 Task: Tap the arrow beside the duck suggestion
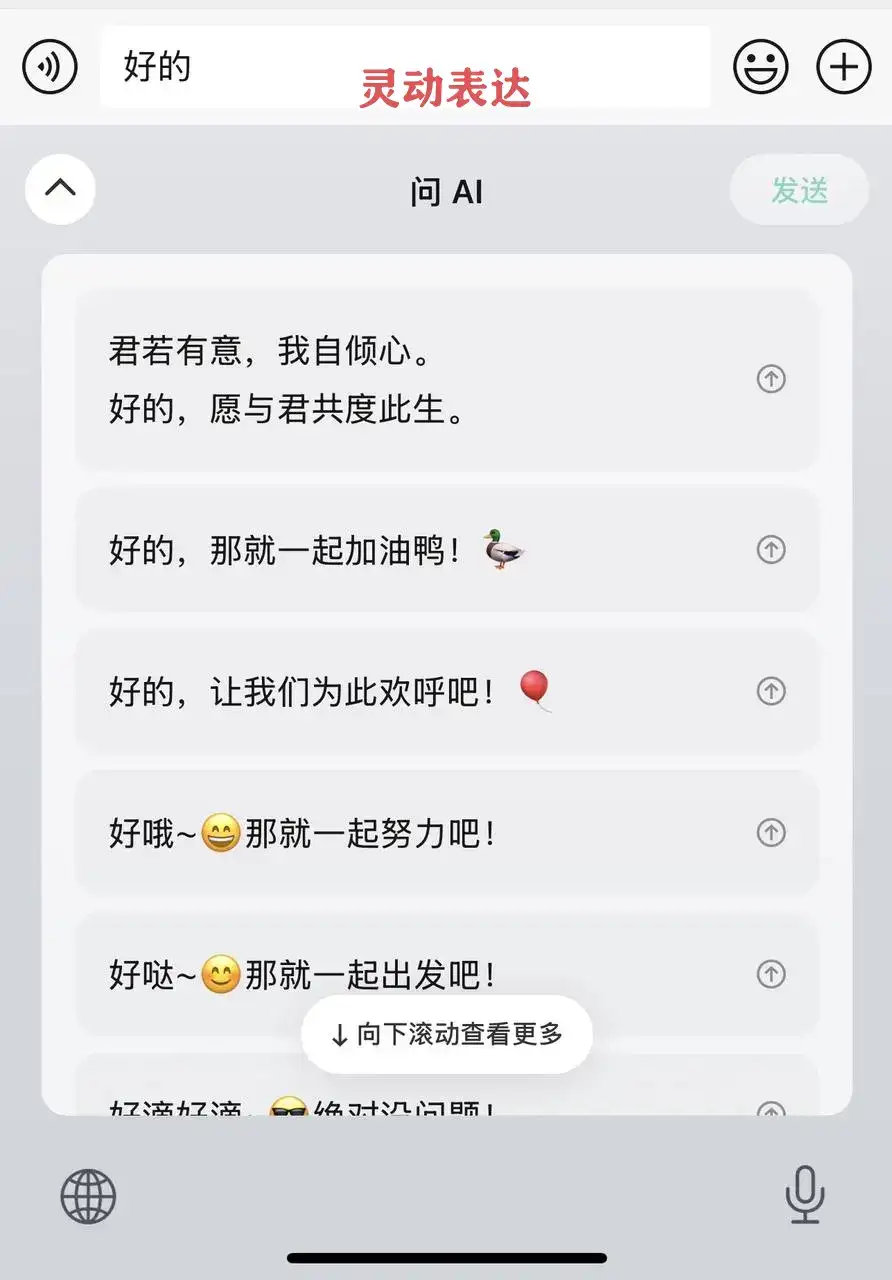[x=771, y=550]
